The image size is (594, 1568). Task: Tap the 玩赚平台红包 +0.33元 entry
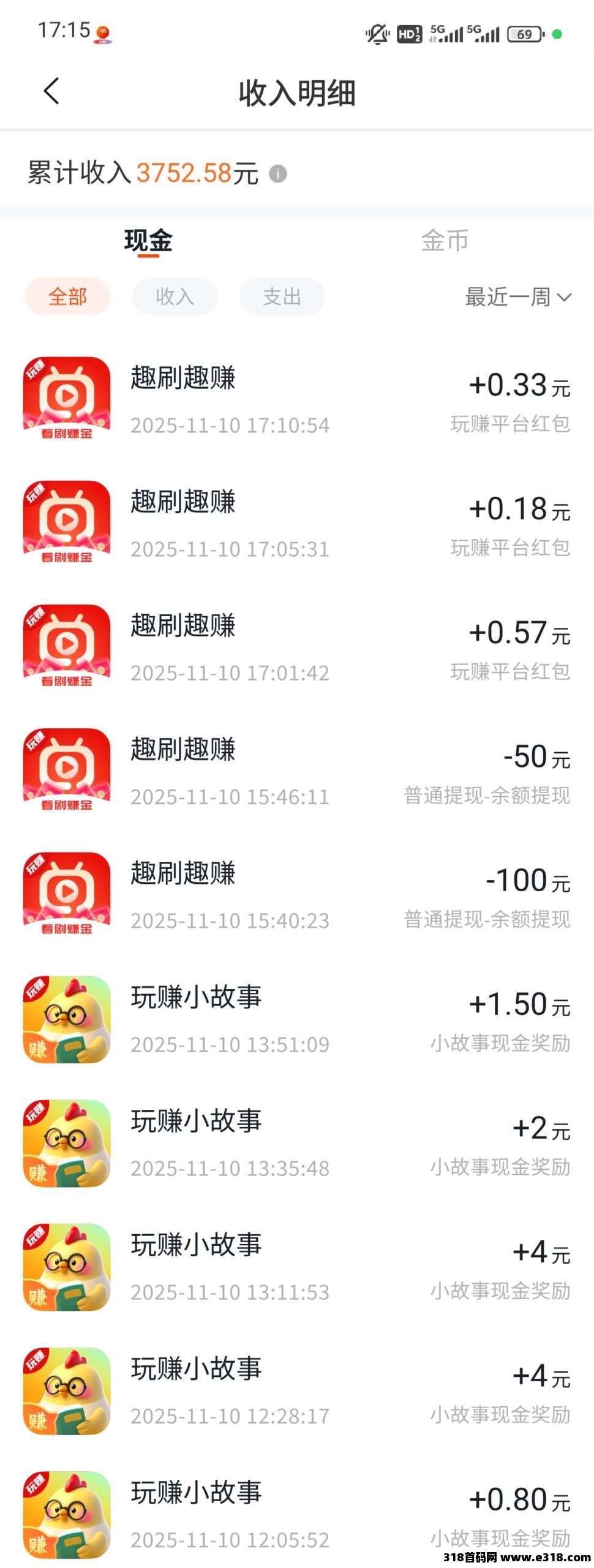297,395
